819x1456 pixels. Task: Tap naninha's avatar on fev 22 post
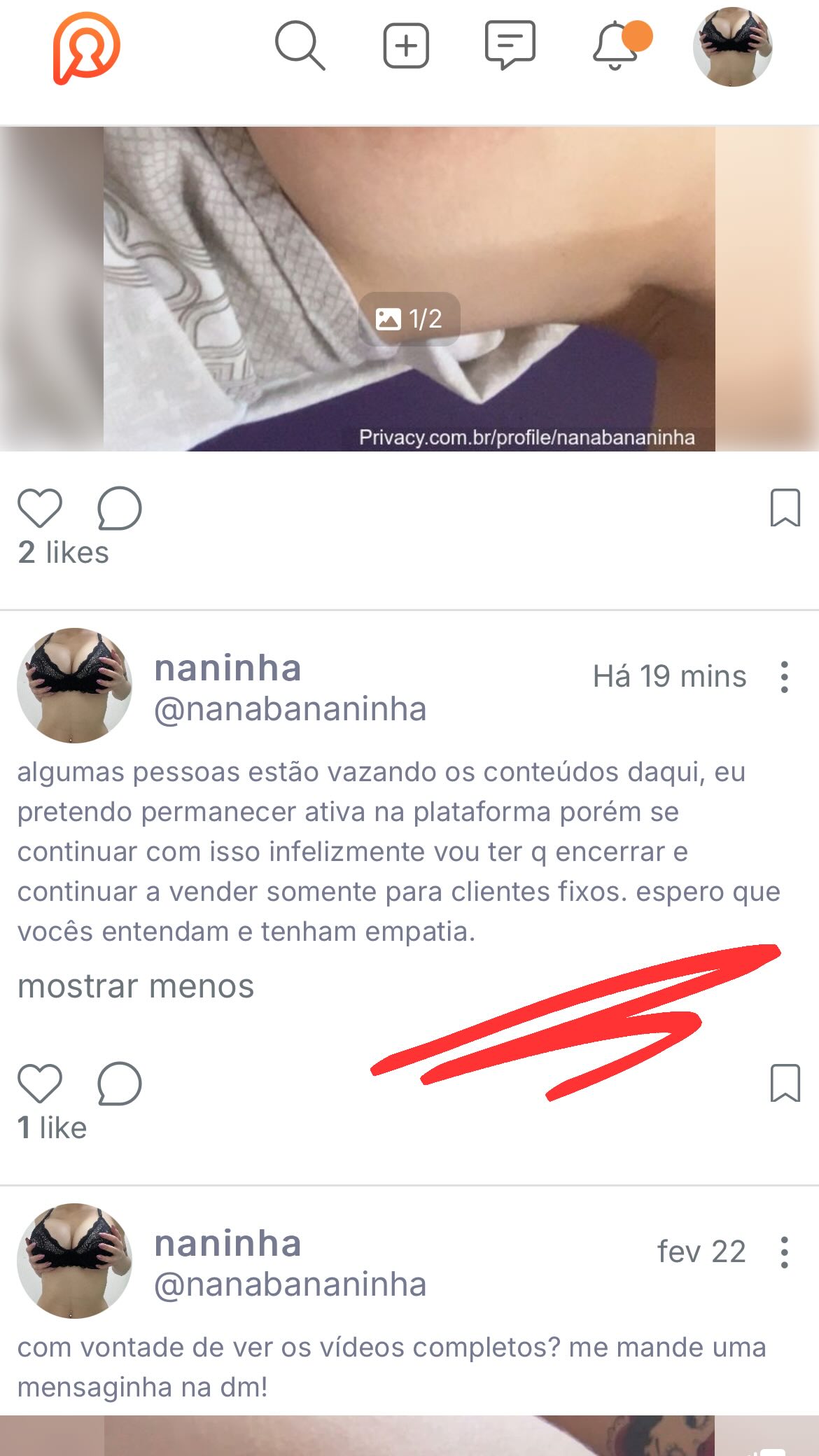74,1261
